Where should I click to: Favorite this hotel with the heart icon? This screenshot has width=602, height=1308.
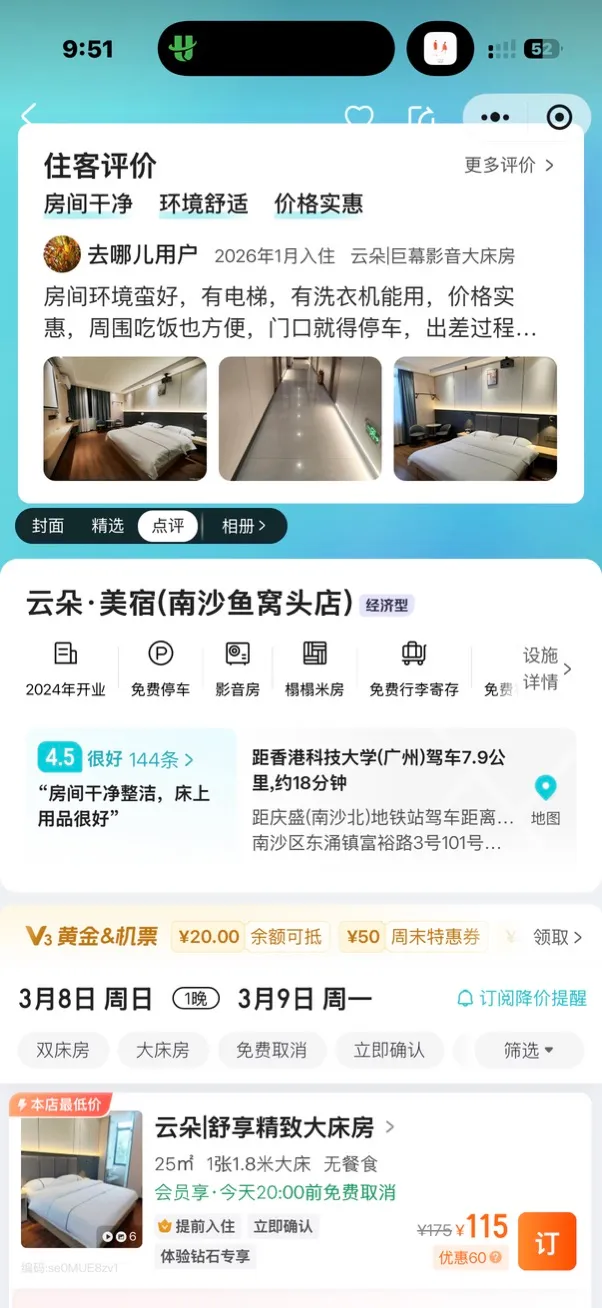coord(359,116)
